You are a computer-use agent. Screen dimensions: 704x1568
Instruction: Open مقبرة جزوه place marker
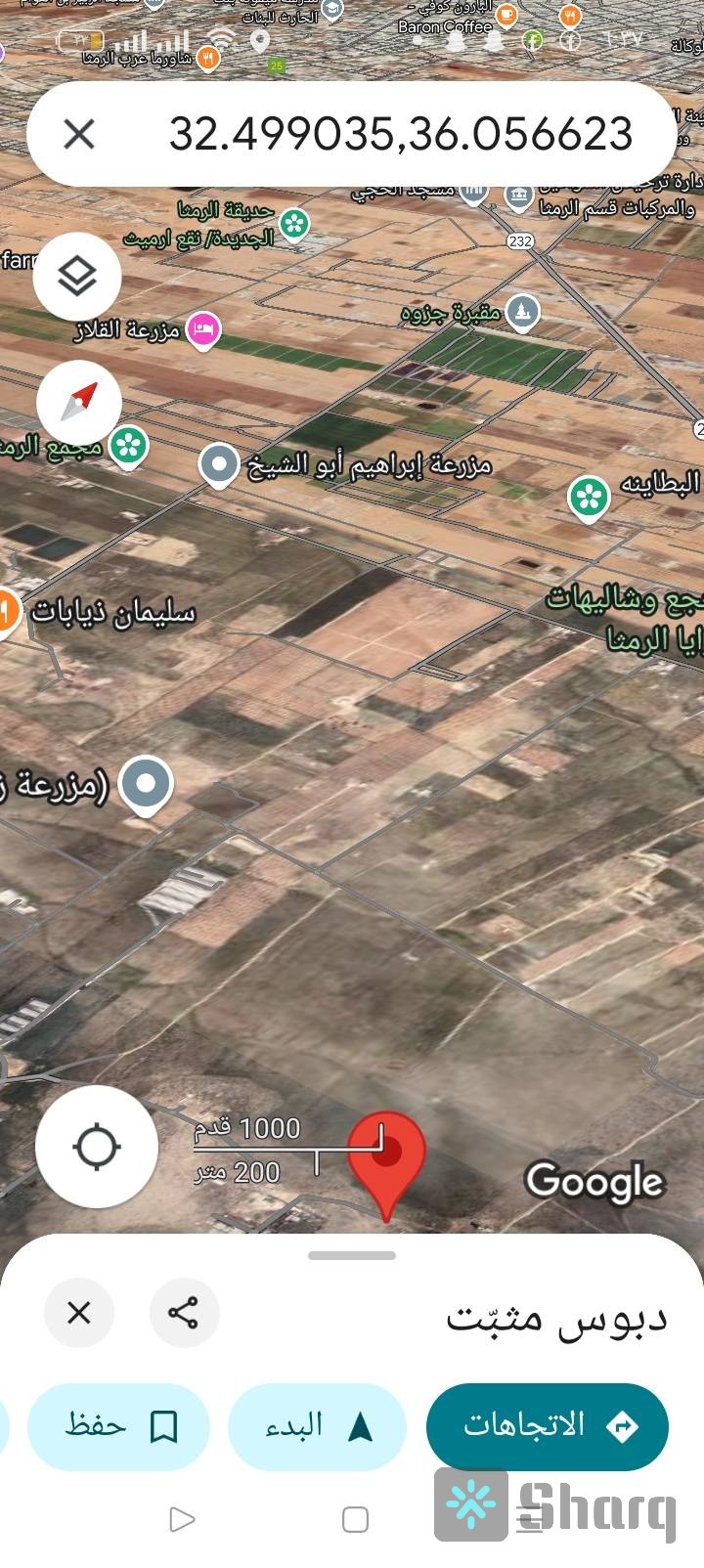[523, 312]
